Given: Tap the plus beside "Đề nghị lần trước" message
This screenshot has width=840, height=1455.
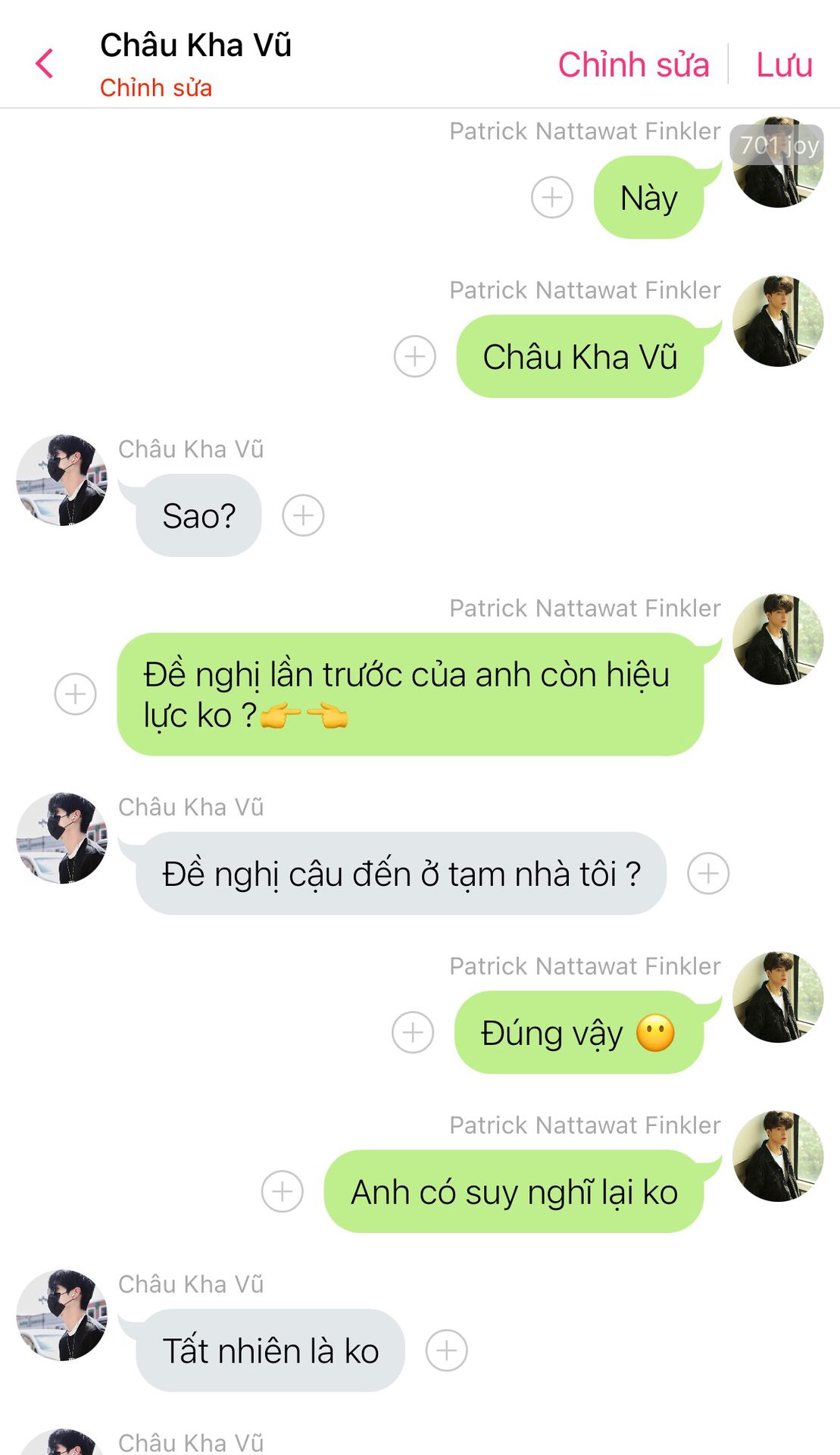Looking at the screenshot, I should pyautogui.click(x=76, y=694).
